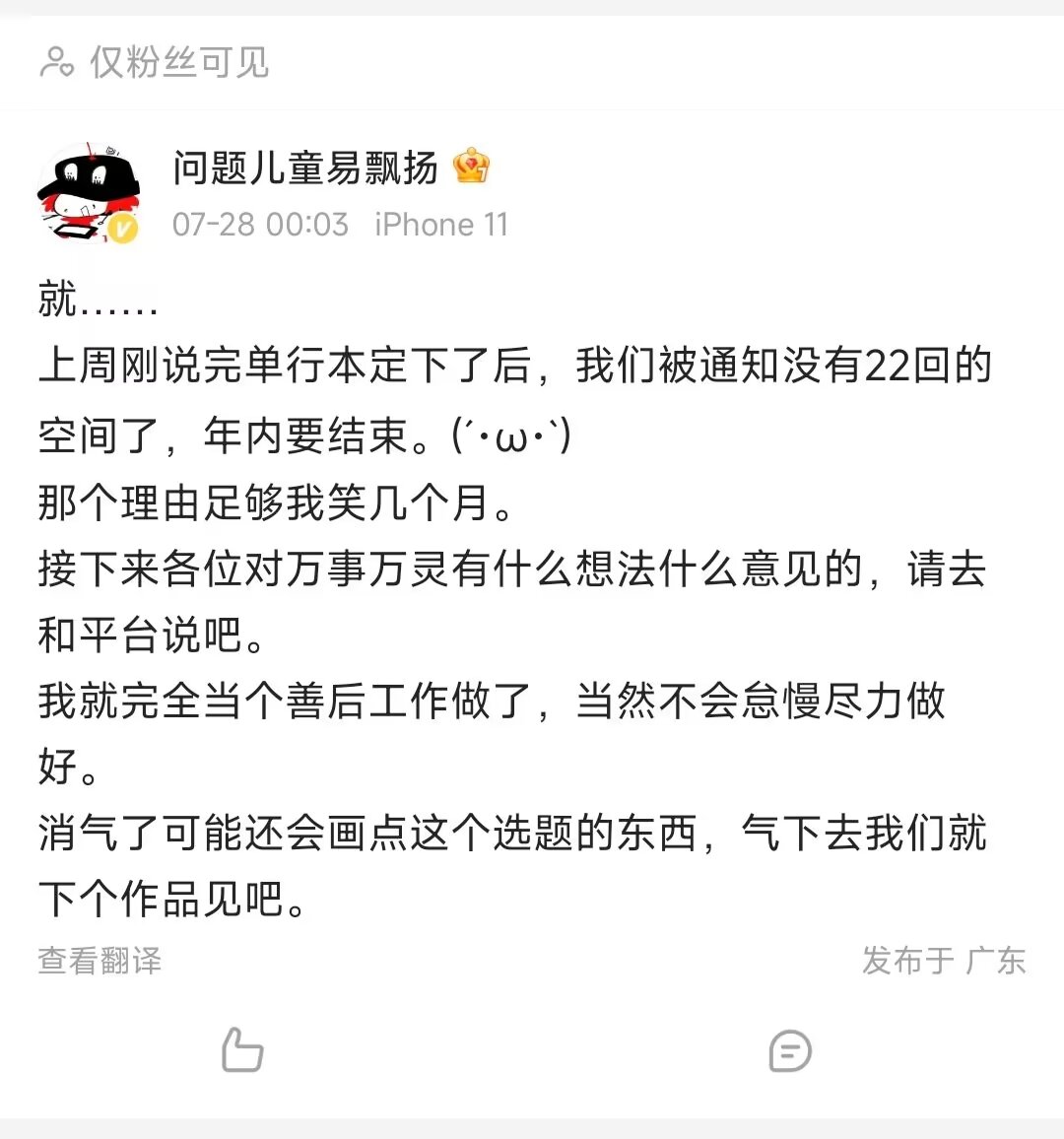Open the comments for this post
Screen dimensions: 1064x1139
pos(790,1051)
